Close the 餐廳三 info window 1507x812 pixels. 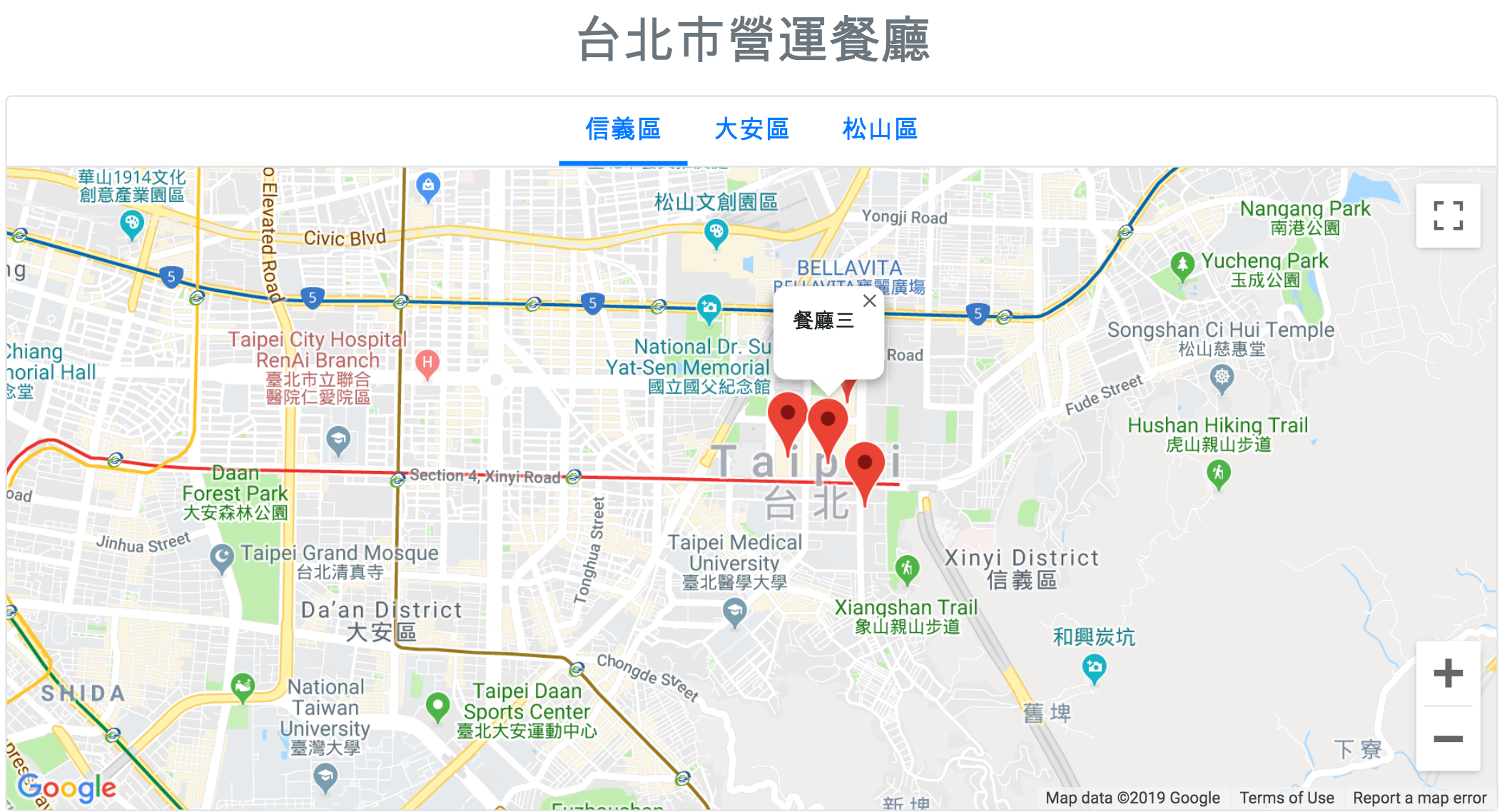[x=869, y=301]
